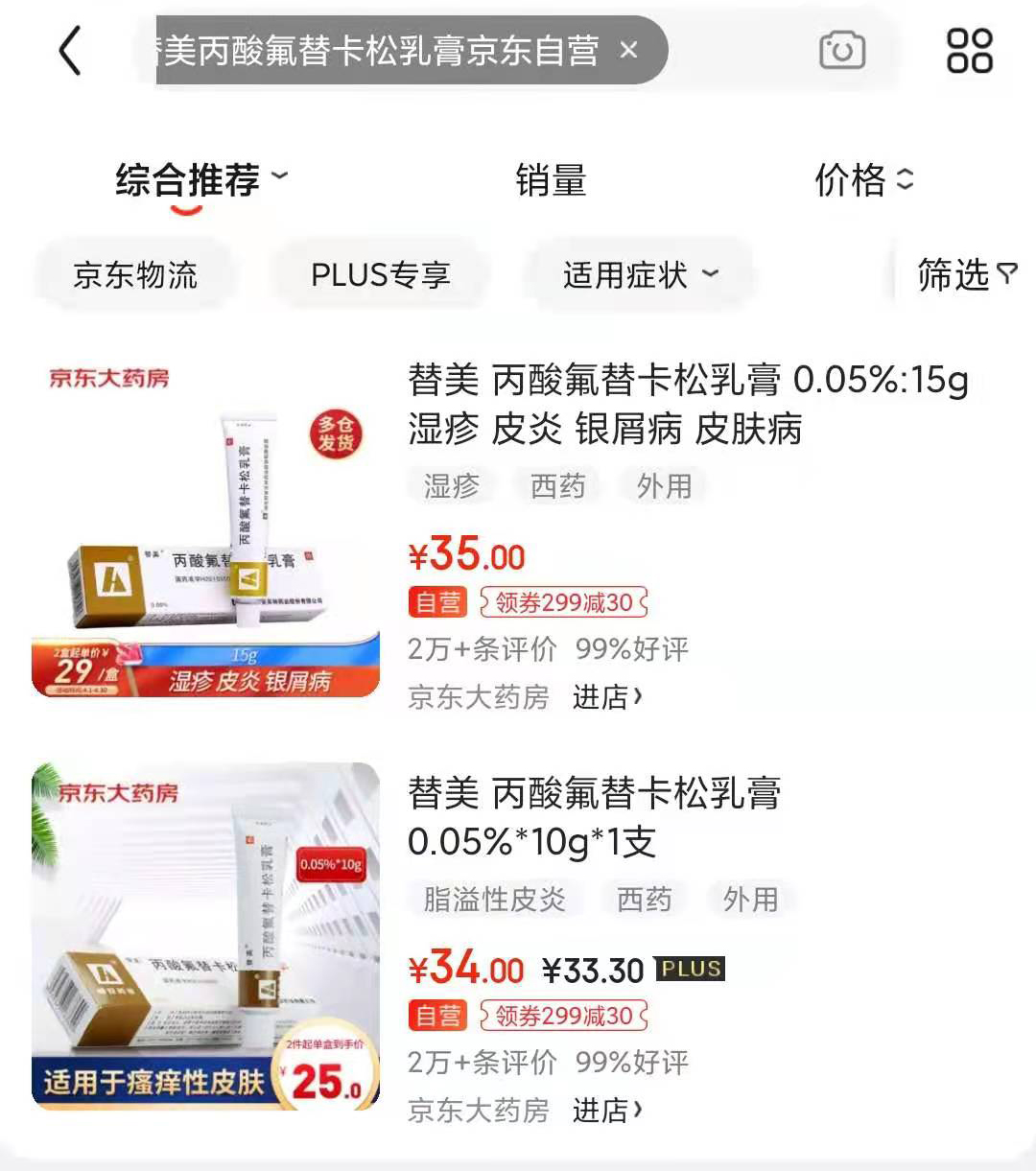Edit the search query in the search box
The image size is (1036, 1171).
click(x=384, y=50)
